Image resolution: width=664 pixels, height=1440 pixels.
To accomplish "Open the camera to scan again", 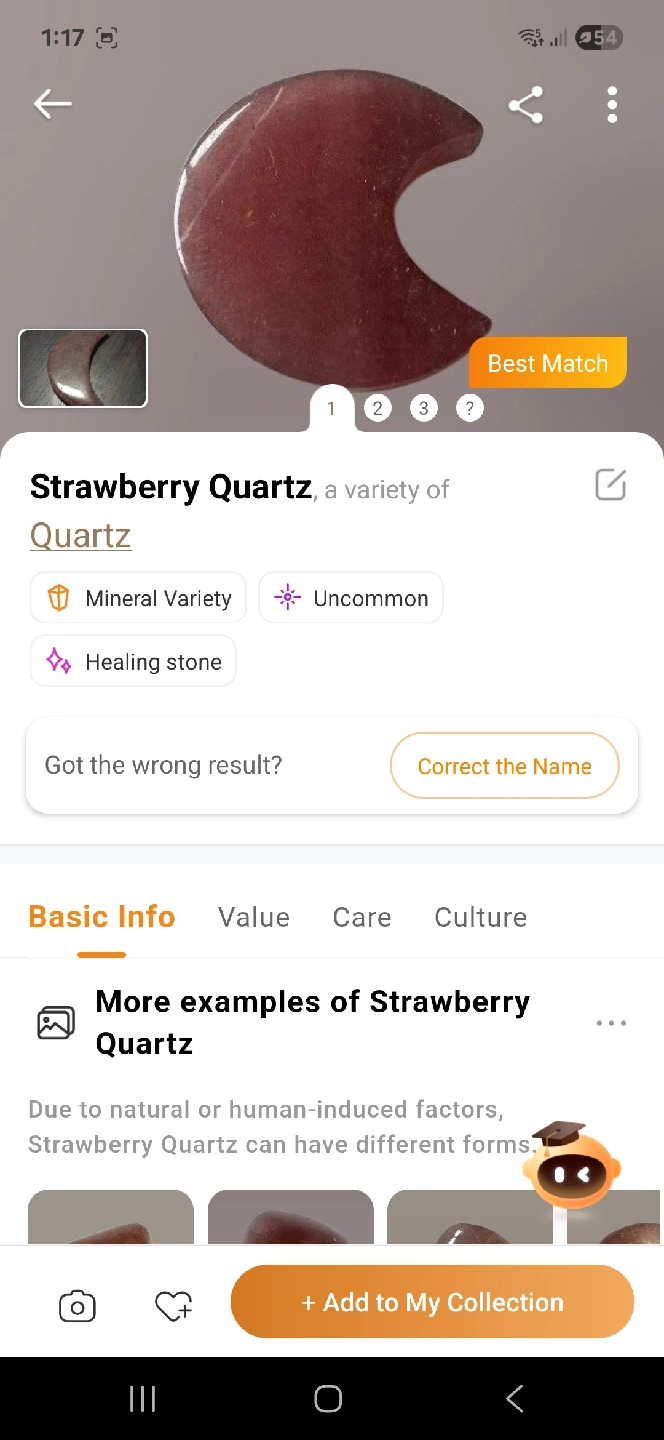I will click(77, 1306).
